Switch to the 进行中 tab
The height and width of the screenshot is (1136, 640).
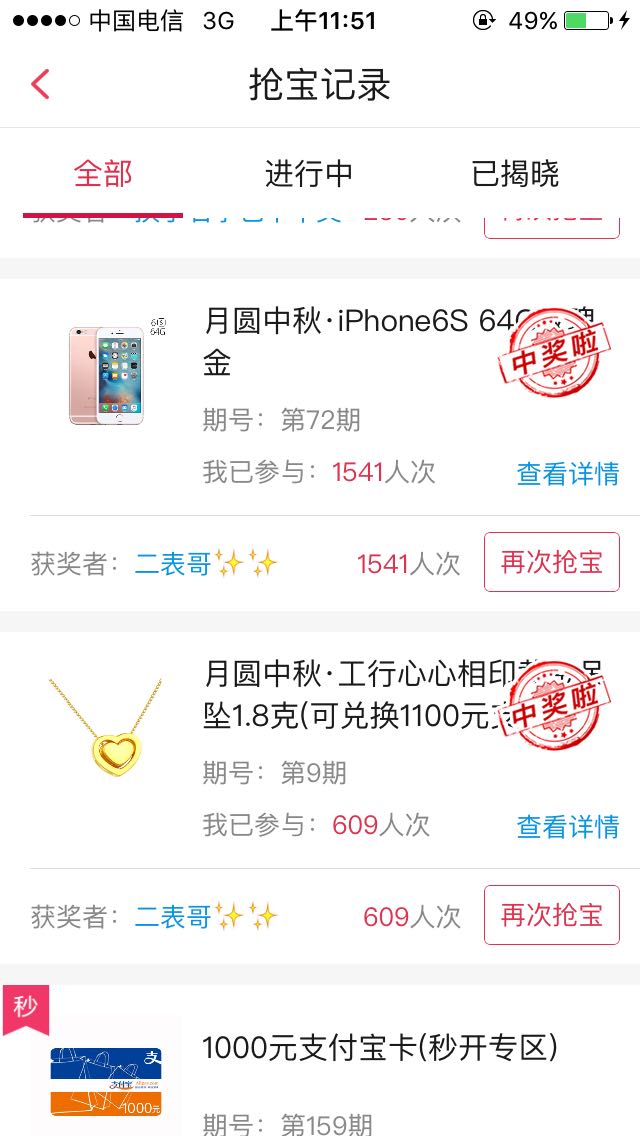[x=309, y=174]
